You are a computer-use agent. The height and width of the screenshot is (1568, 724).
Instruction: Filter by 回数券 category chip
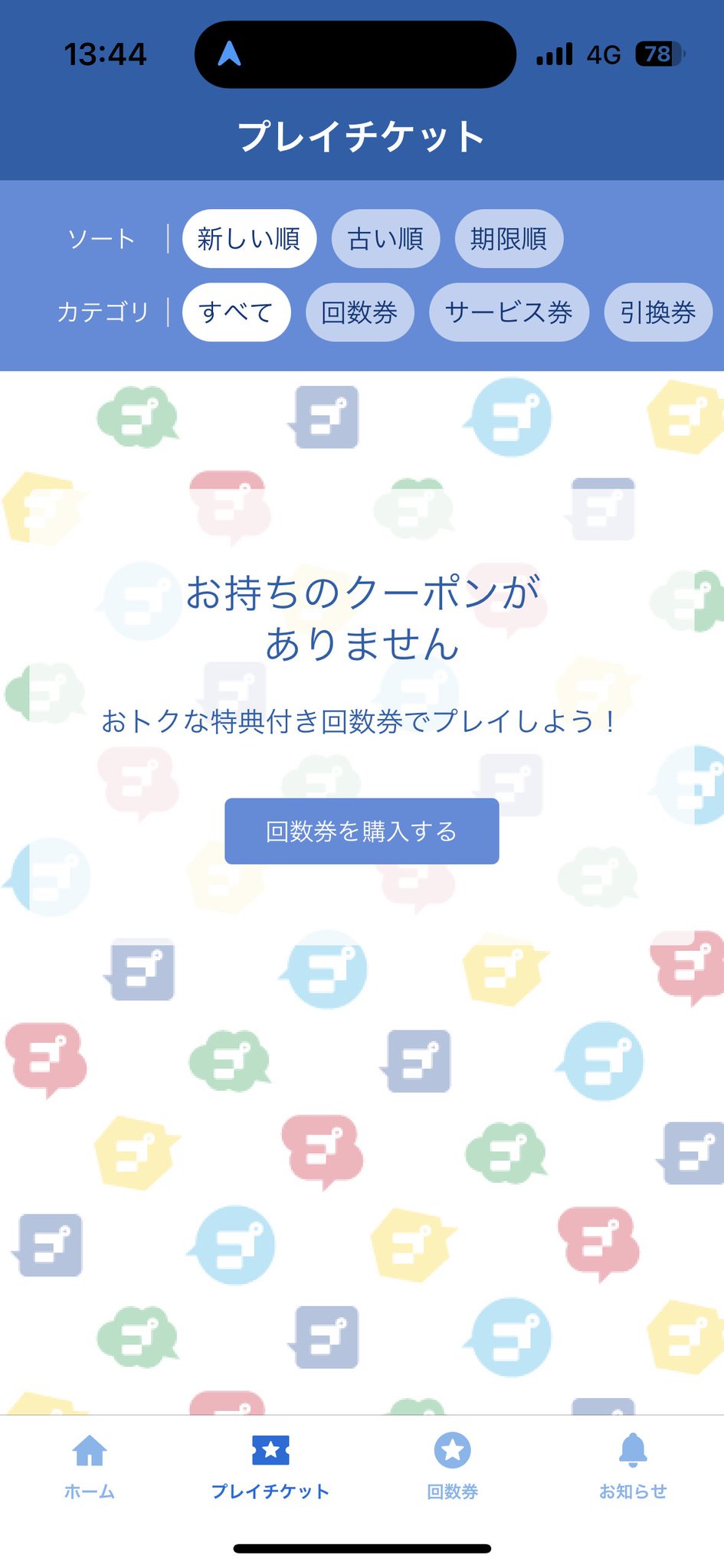coord(360,312)
